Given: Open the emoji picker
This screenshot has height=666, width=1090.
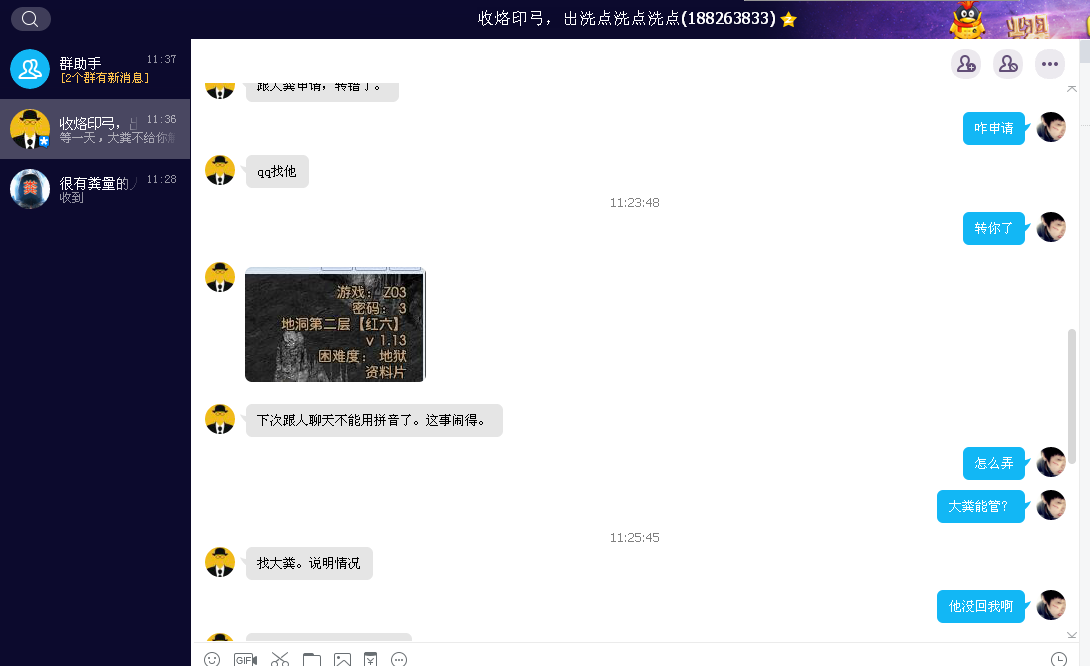Looking at the screenshot, I should (x=212, y=659).
